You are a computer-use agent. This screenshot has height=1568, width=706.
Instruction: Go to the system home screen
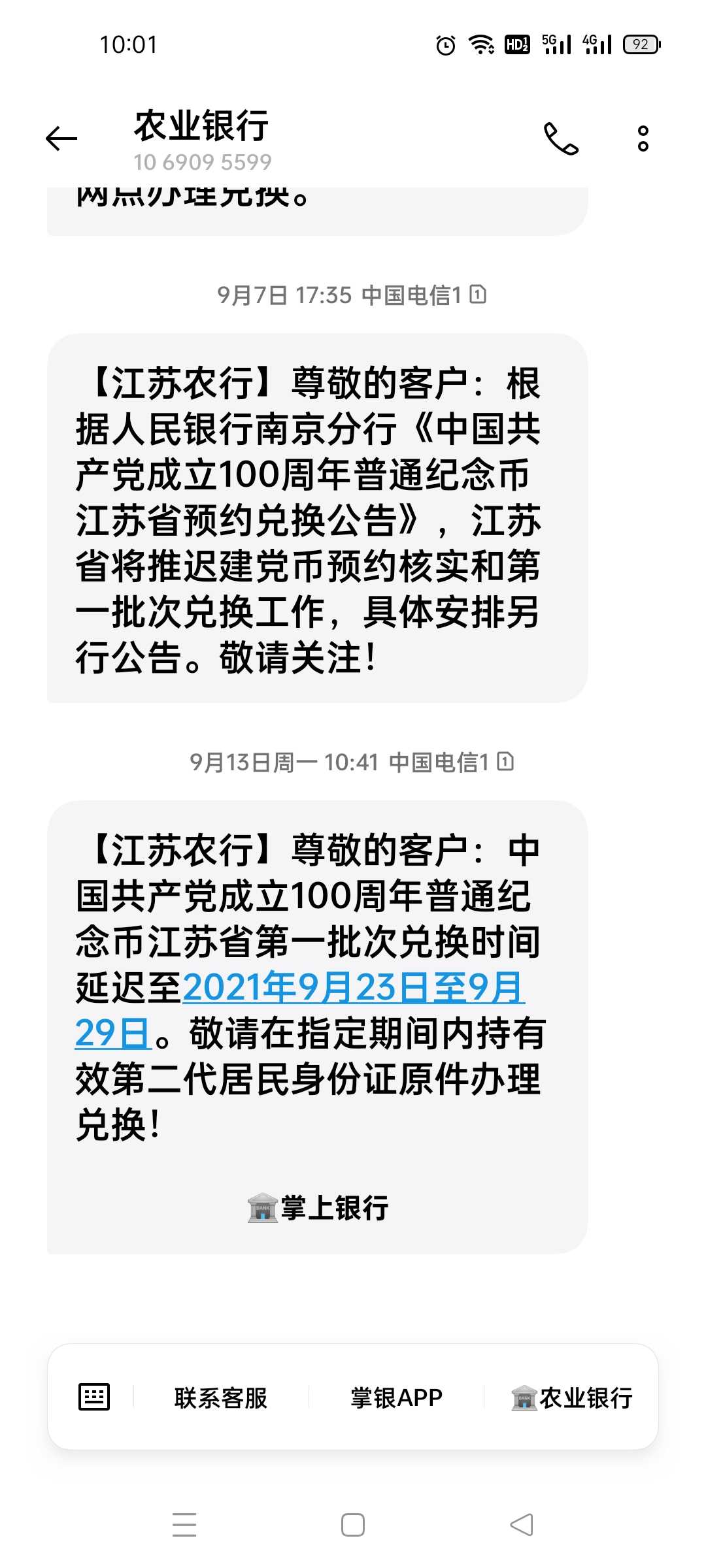[x=353, y=1525]
